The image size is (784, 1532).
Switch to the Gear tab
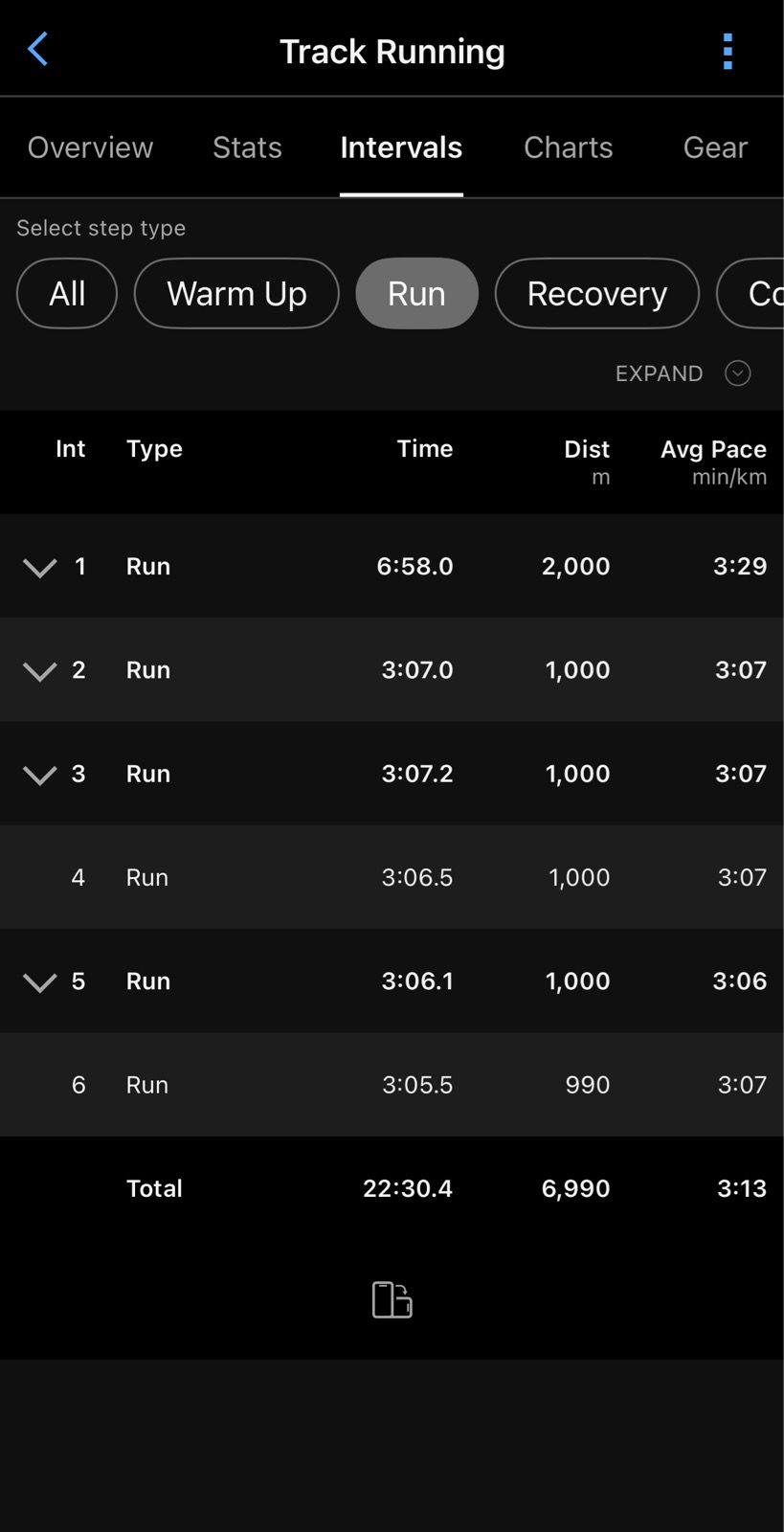click(715, 147)
